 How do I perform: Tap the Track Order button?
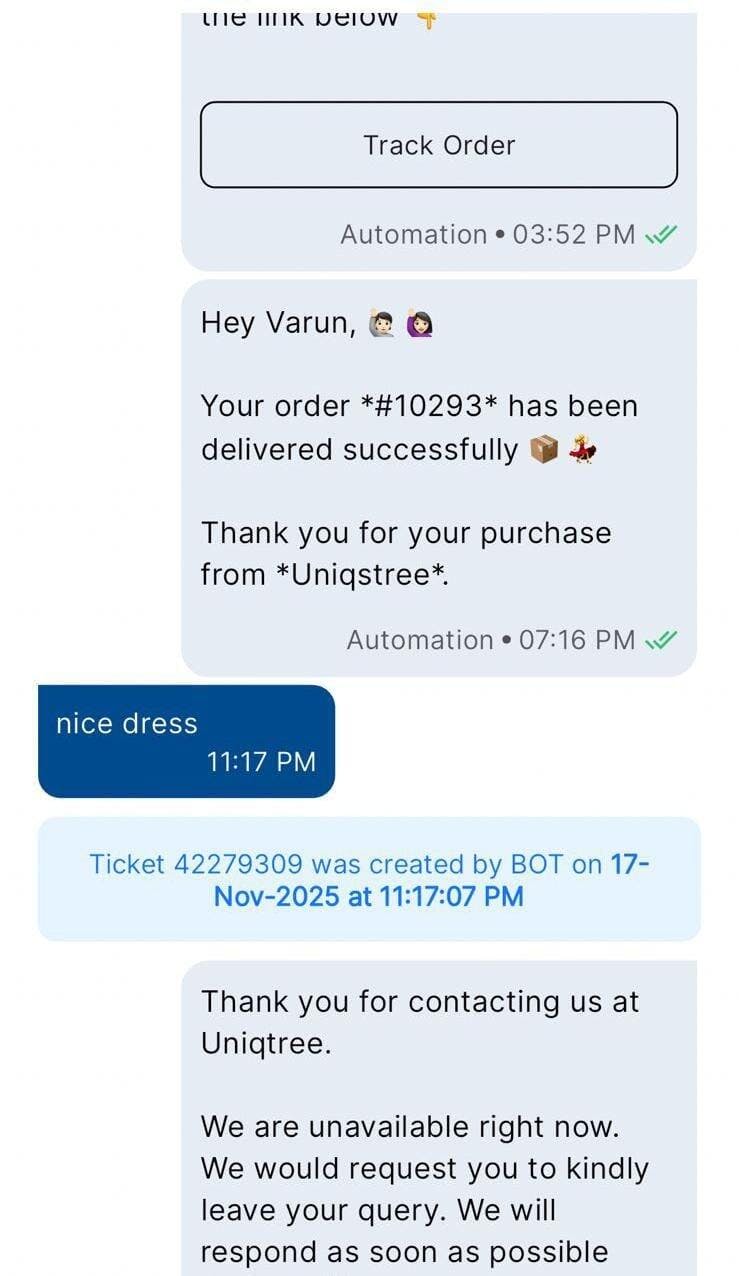click(x=439, y=145)
